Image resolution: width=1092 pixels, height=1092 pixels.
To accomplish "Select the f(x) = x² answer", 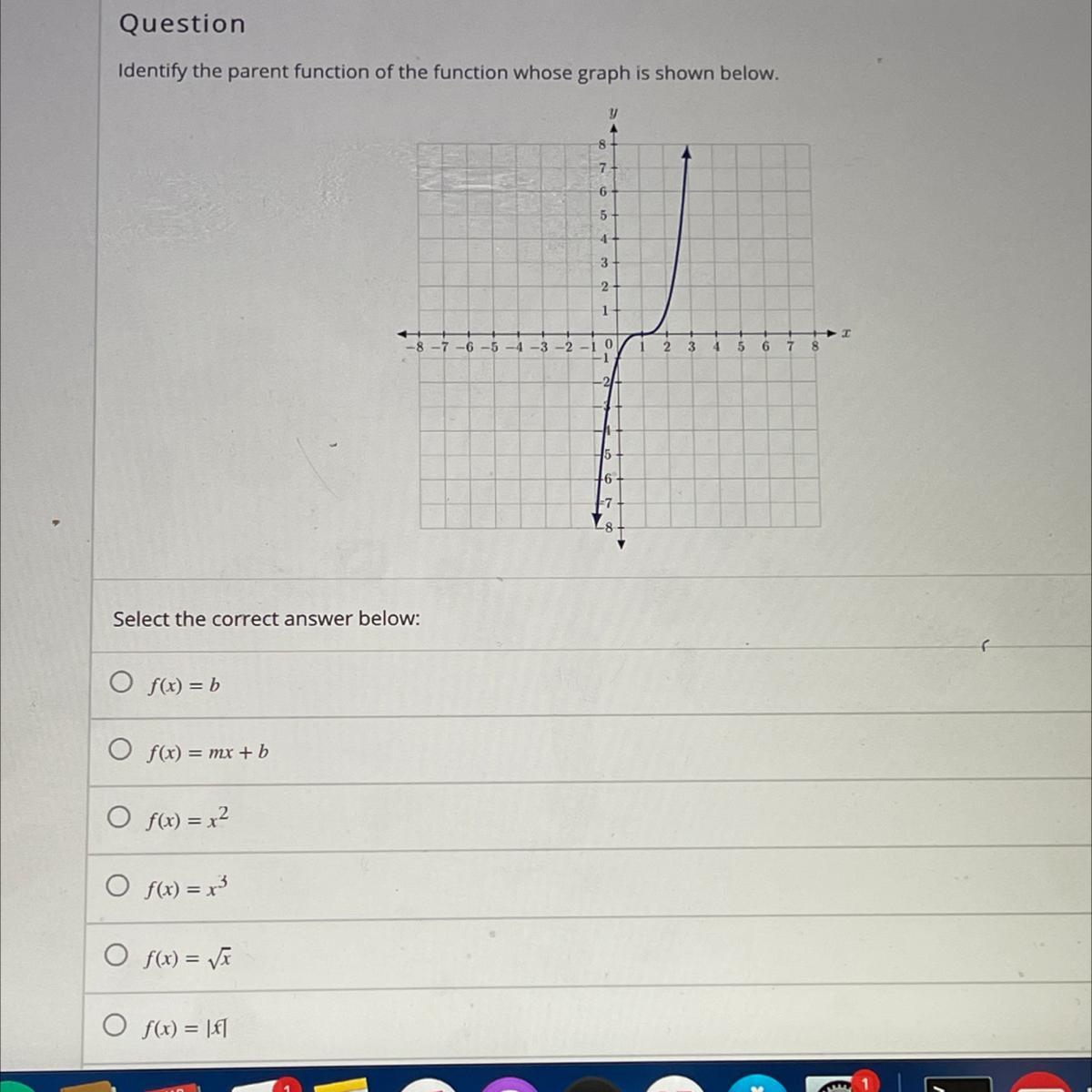I will click(118, 817).
